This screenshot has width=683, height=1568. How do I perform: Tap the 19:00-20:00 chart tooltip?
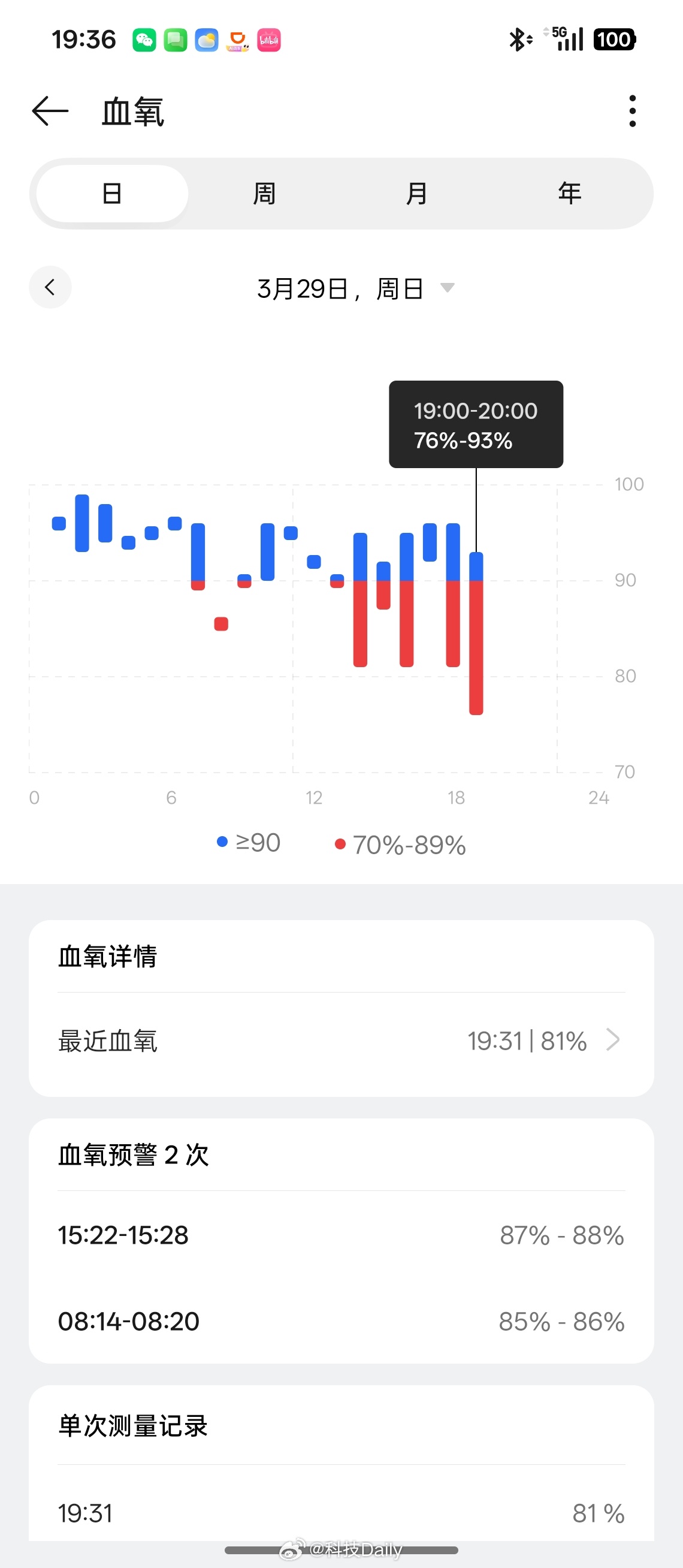[476, 425]
